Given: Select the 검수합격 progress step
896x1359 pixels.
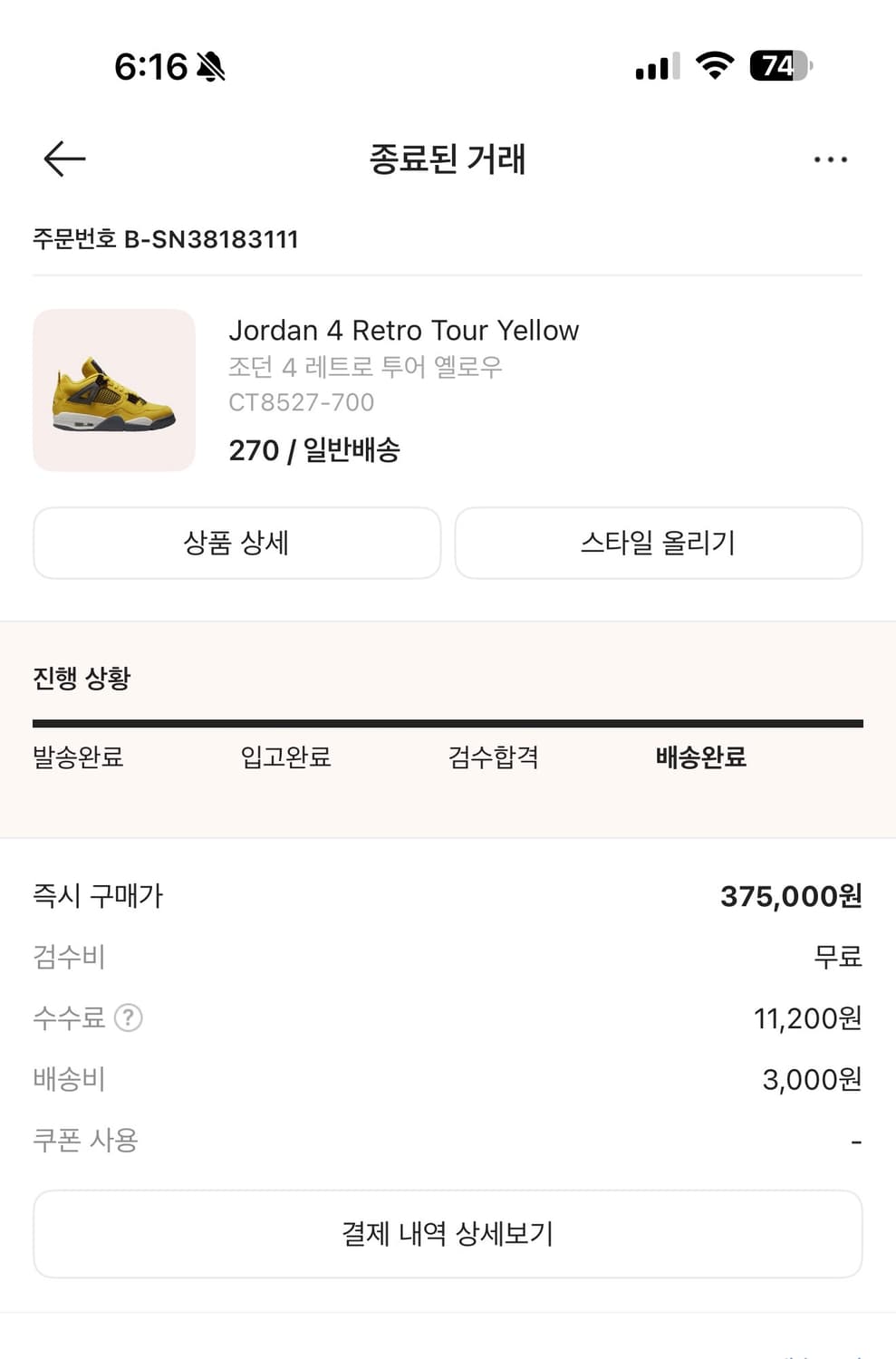Looking at the screenshot, I should point(492,758).
